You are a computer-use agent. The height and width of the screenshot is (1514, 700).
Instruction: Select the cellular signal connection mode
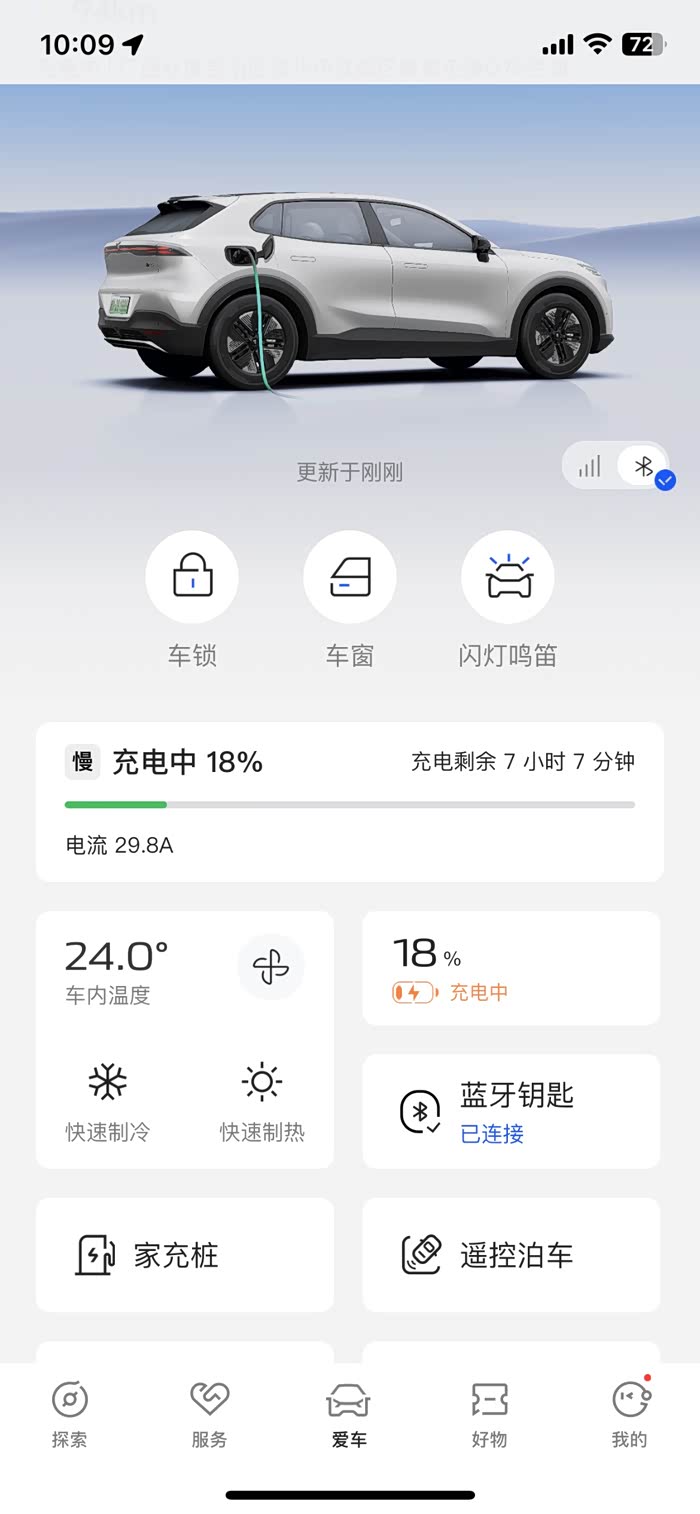tap(590, 466)
